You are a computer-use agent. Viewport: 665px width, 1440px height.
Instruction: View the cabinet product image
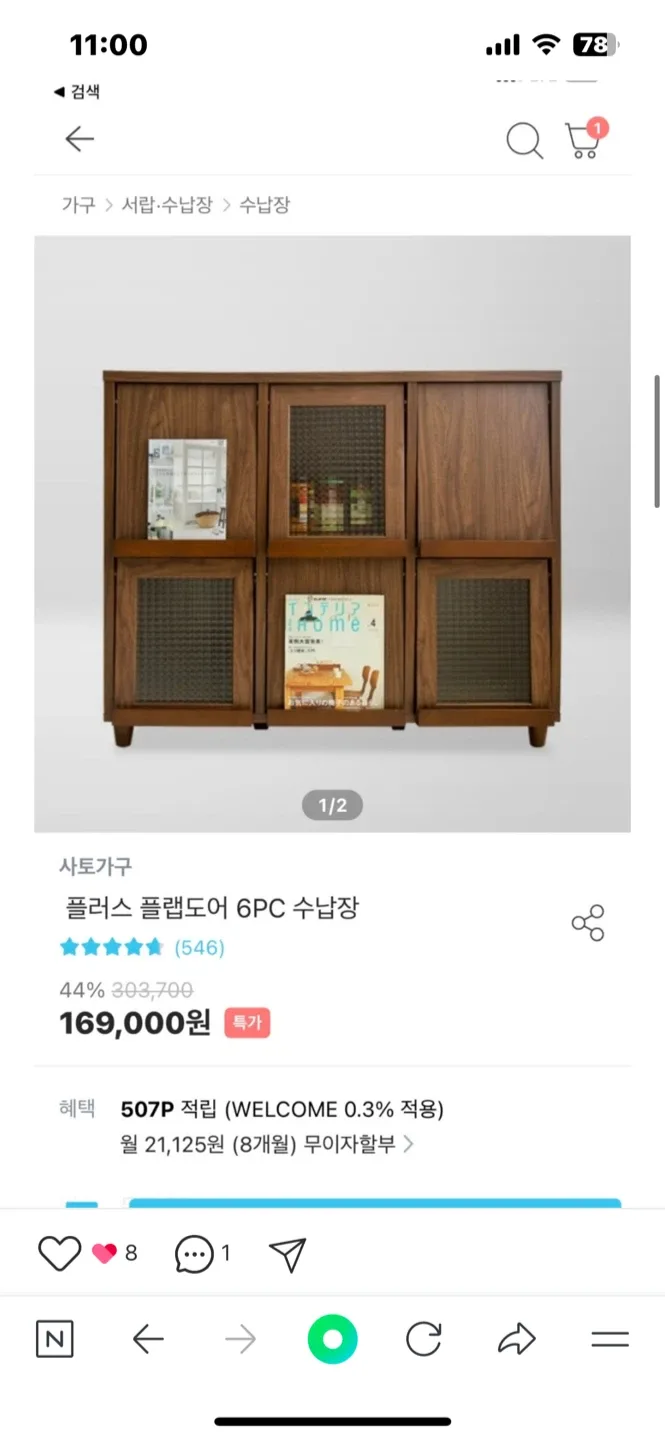[x=332, y=532]
